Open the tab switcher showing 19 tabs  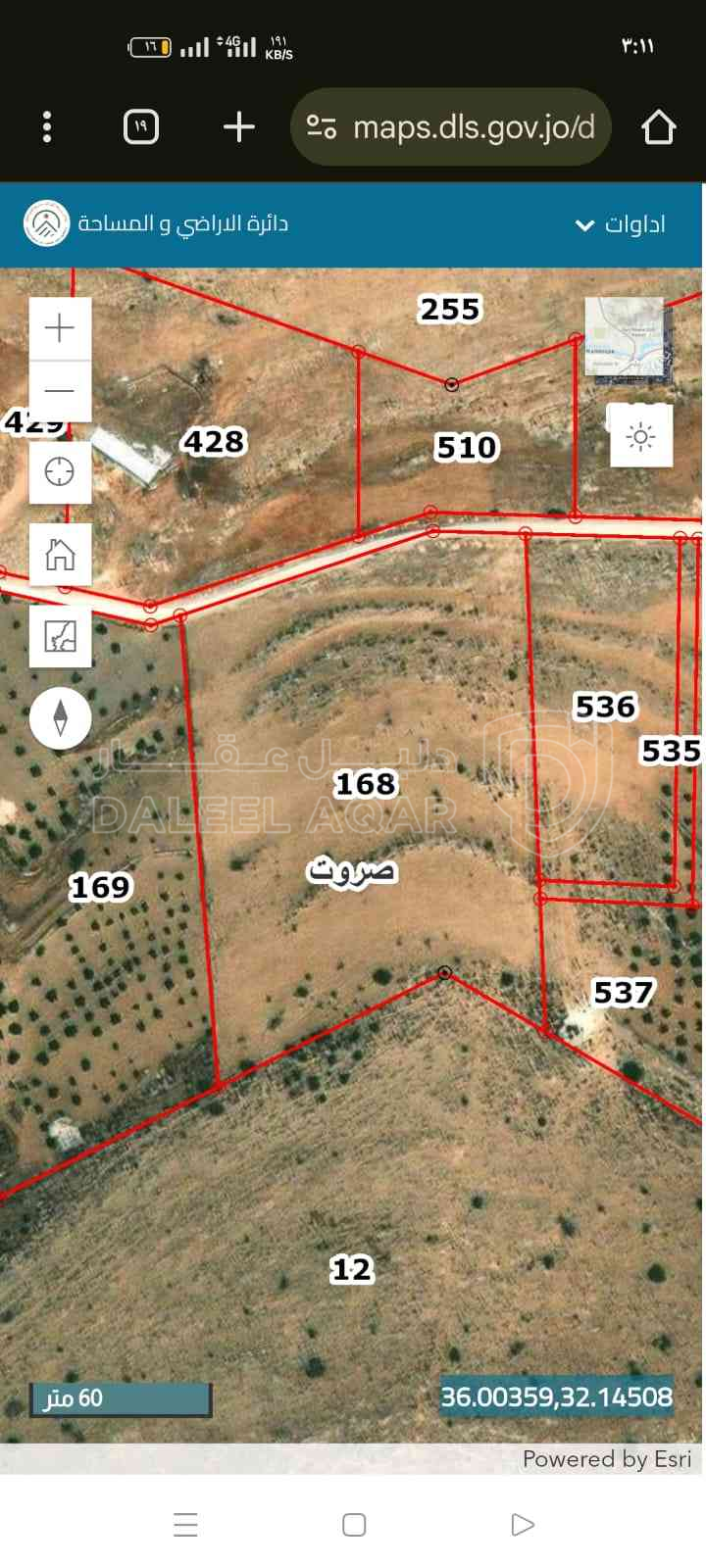(141, 127)
